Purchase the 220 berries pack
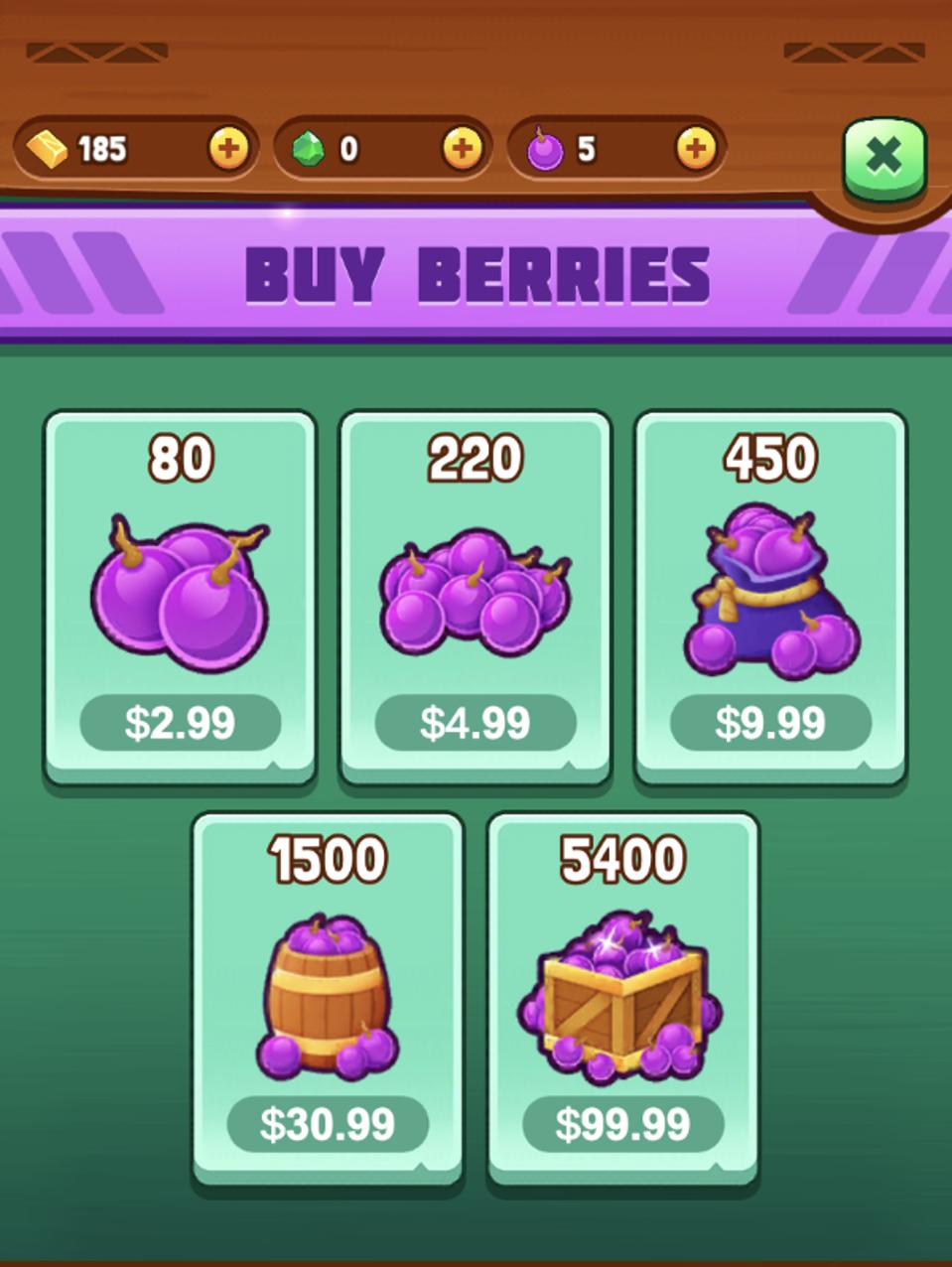This screenshot has width=952, height=1267. [475, 722]
